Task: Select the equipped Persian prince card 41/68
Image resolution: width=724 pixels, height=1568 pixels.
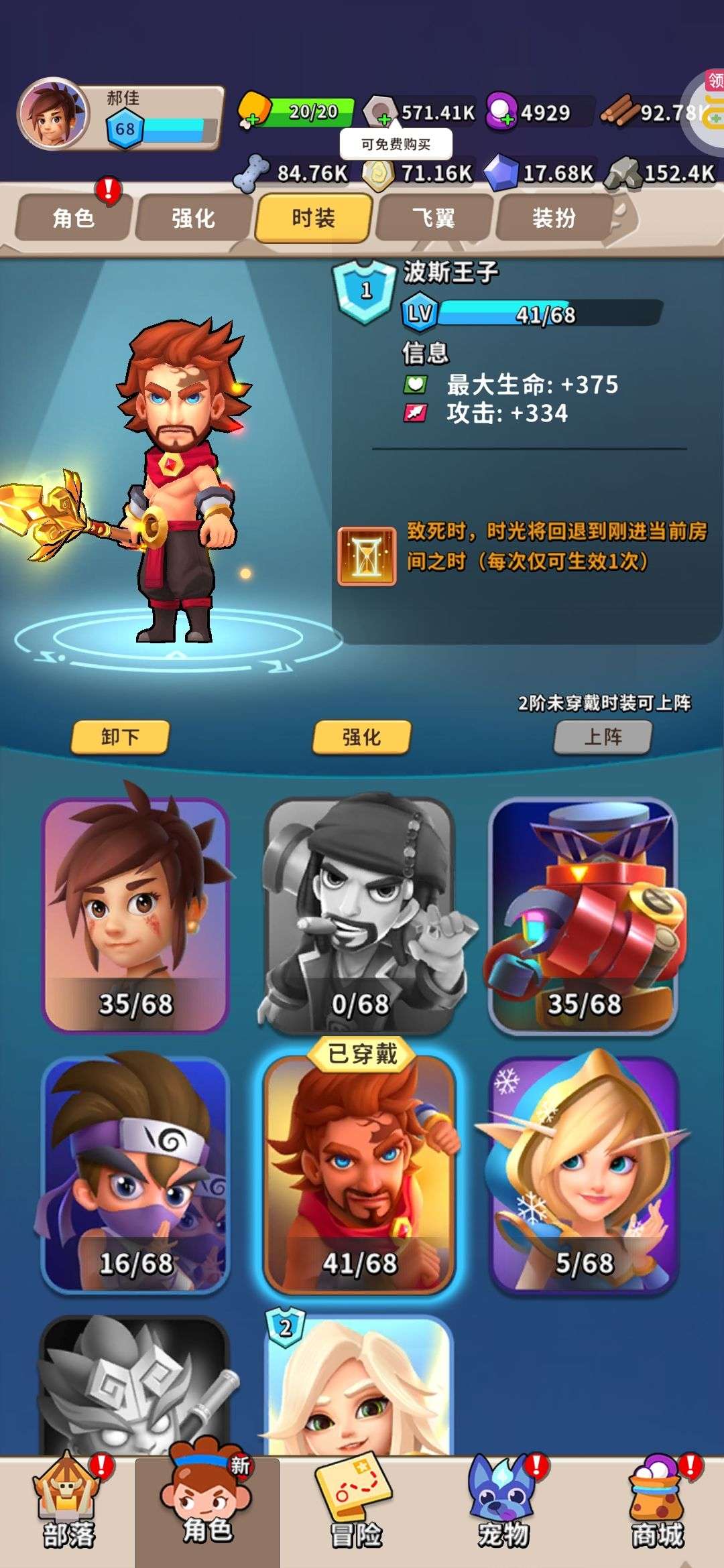Action: tap(360, 1173)
